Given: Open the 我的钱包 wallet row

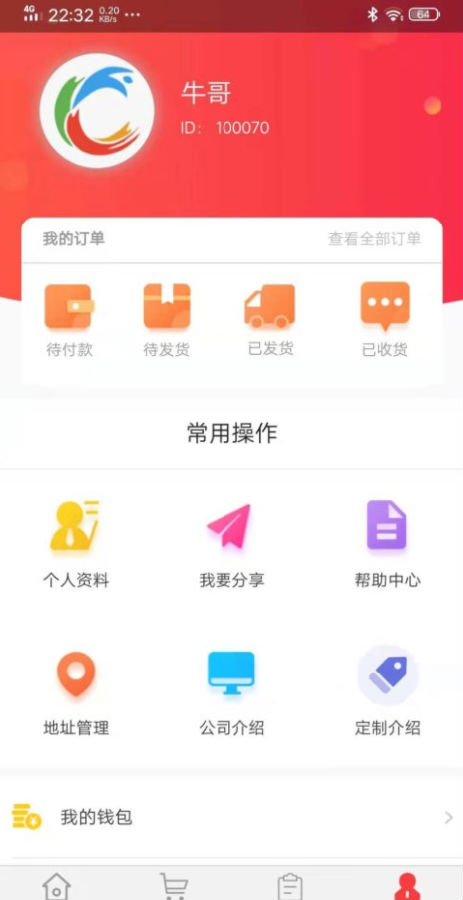Looking at the screenshot, I should point(231,817).
